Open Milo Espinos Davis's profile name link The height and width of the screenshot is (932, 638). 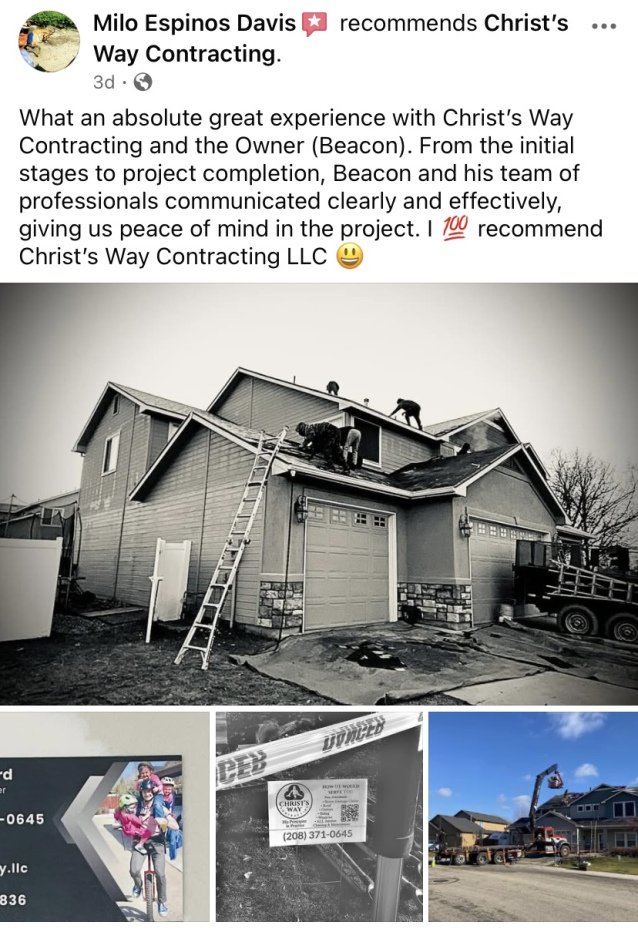pos(194,23)
